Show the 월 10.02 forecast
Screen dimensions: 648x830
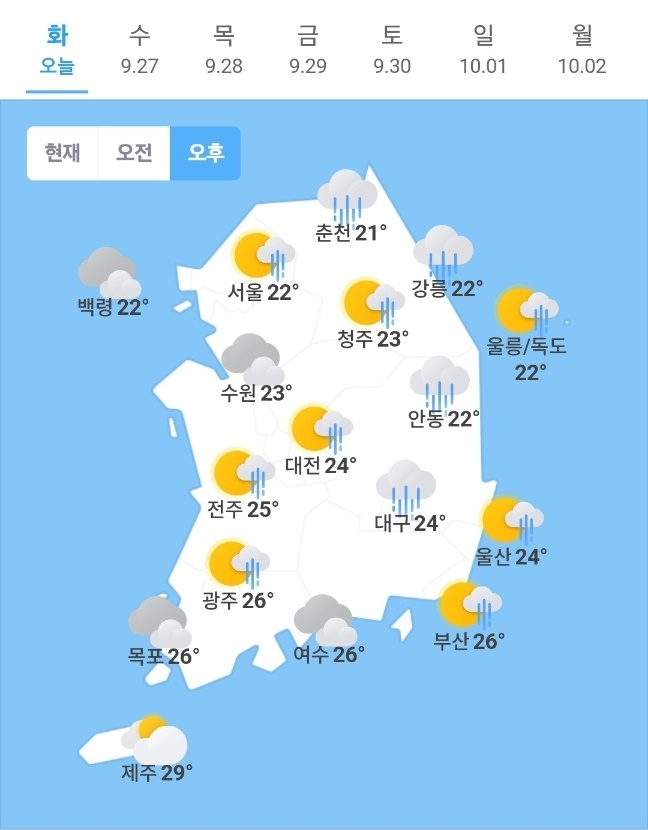point(582,50)
